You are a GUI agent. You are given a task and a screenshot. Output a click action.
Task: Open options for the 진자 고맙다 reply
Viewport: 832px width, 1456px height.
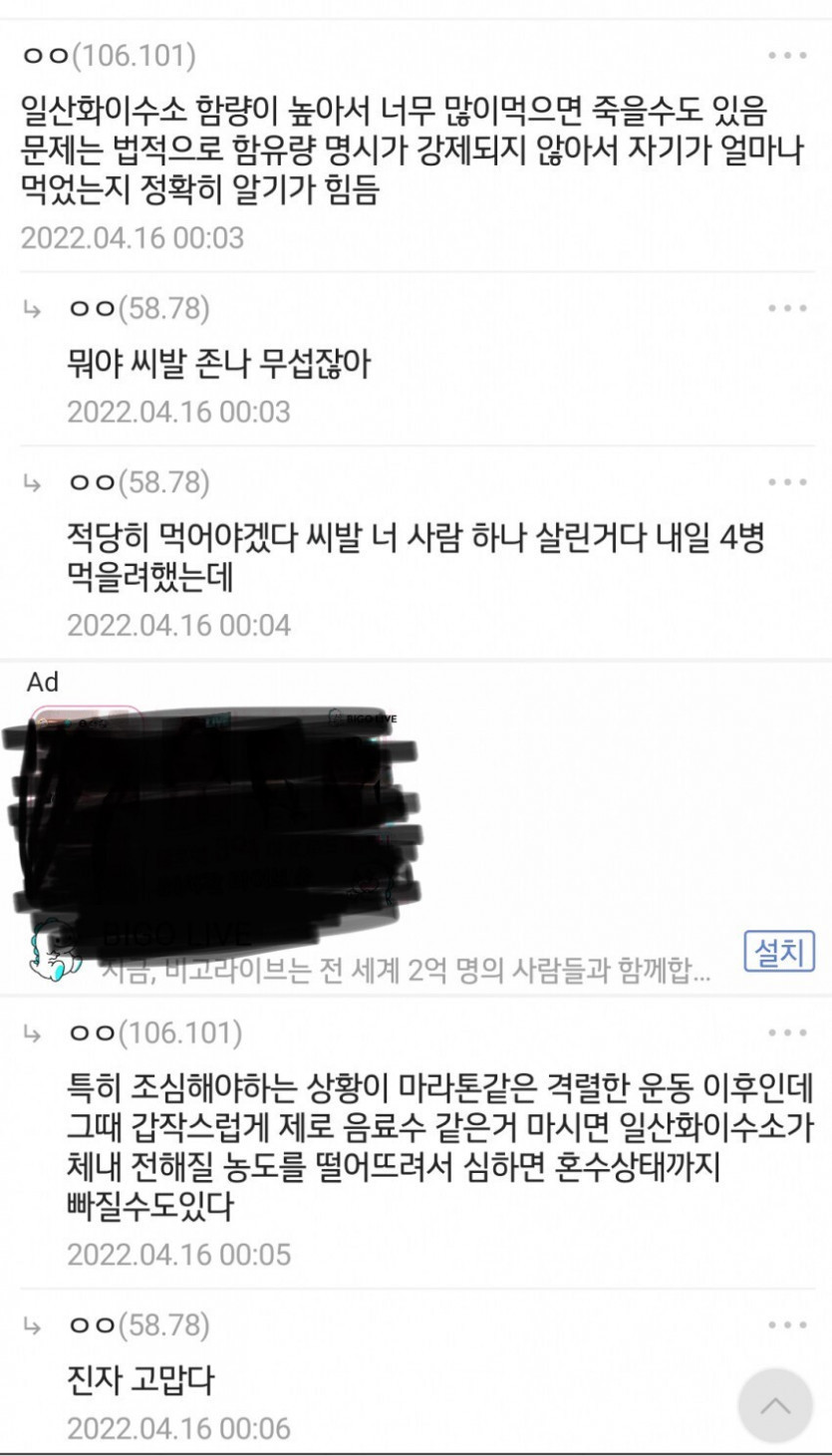coord(787,1326)
